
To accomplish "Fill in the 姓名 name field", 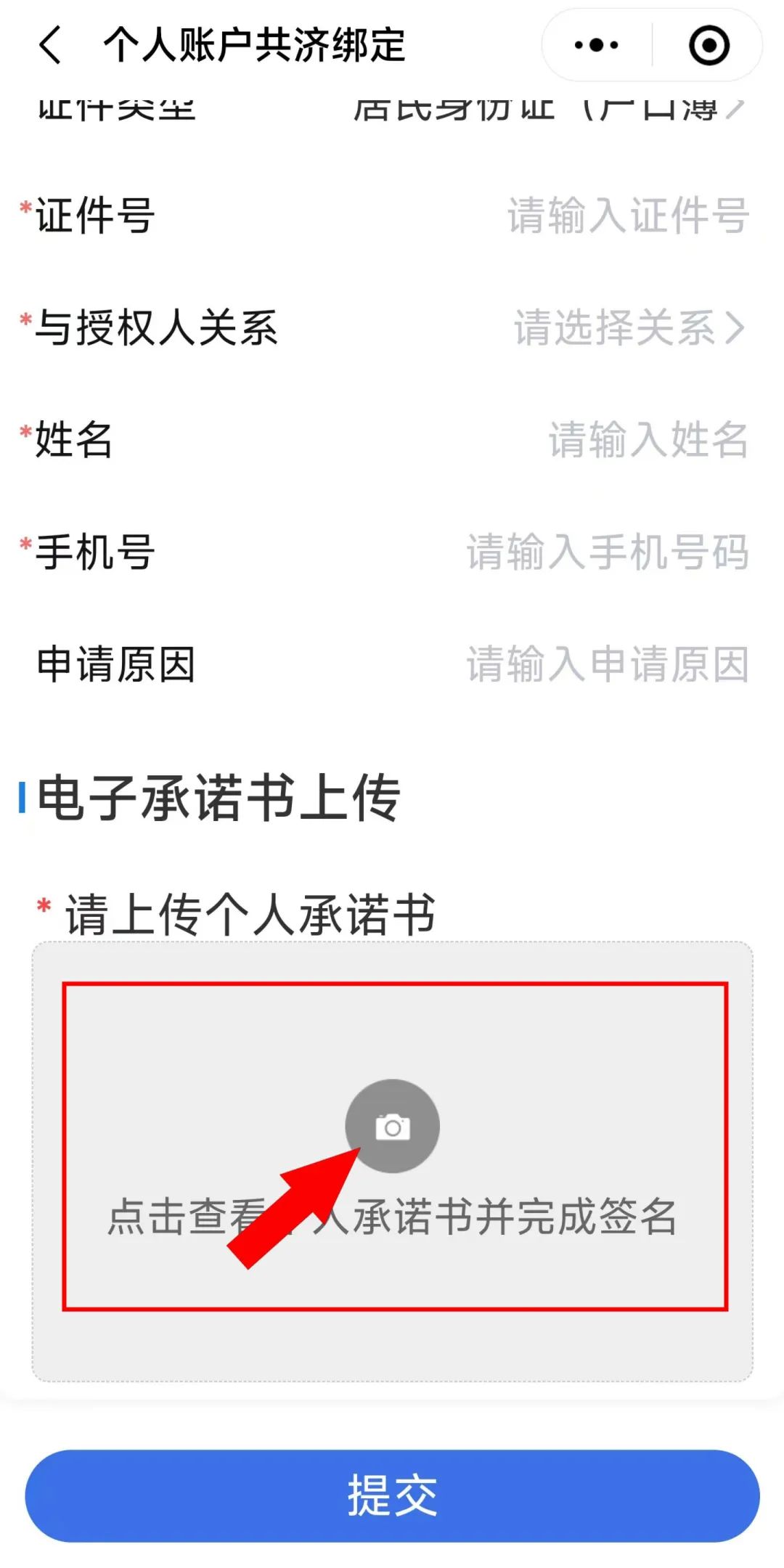I will (648, 440).
